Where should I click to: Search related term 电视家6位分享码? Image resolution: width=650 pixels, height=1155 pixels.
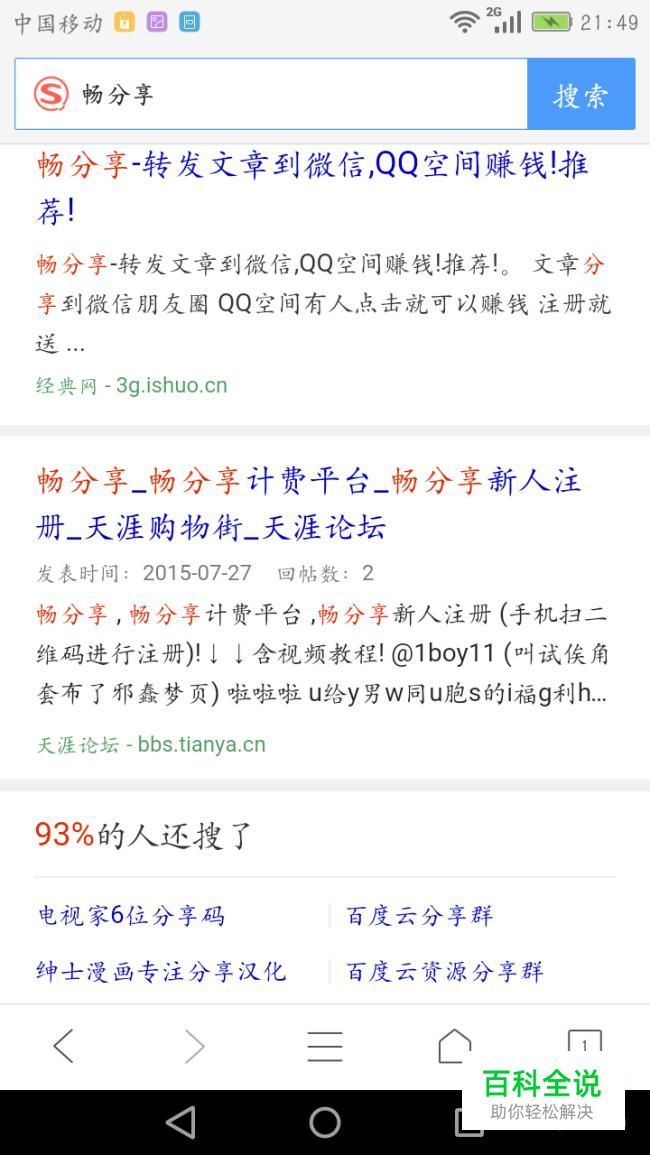tap(131, 916)
